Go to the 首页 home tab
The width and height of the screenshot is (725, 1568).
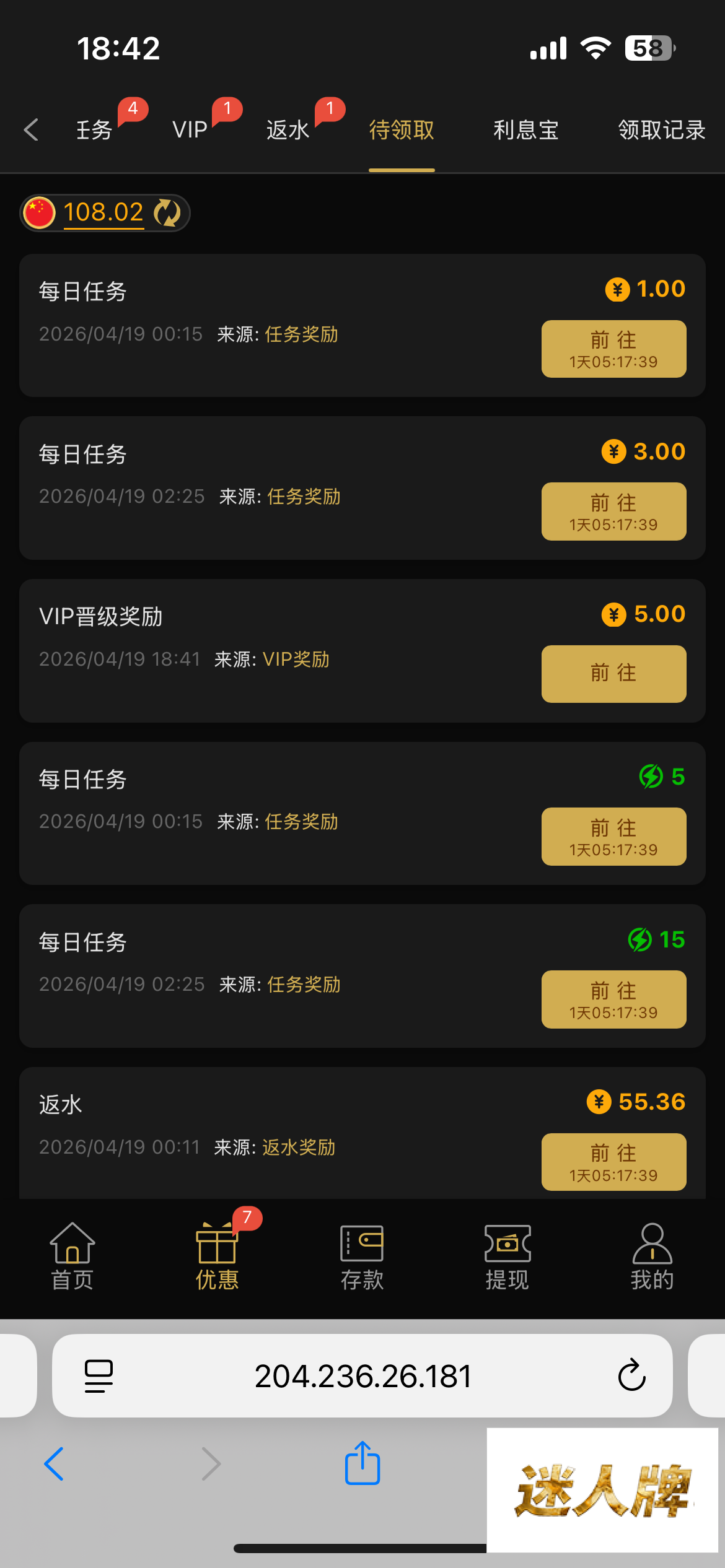(x=72, y=1257)
